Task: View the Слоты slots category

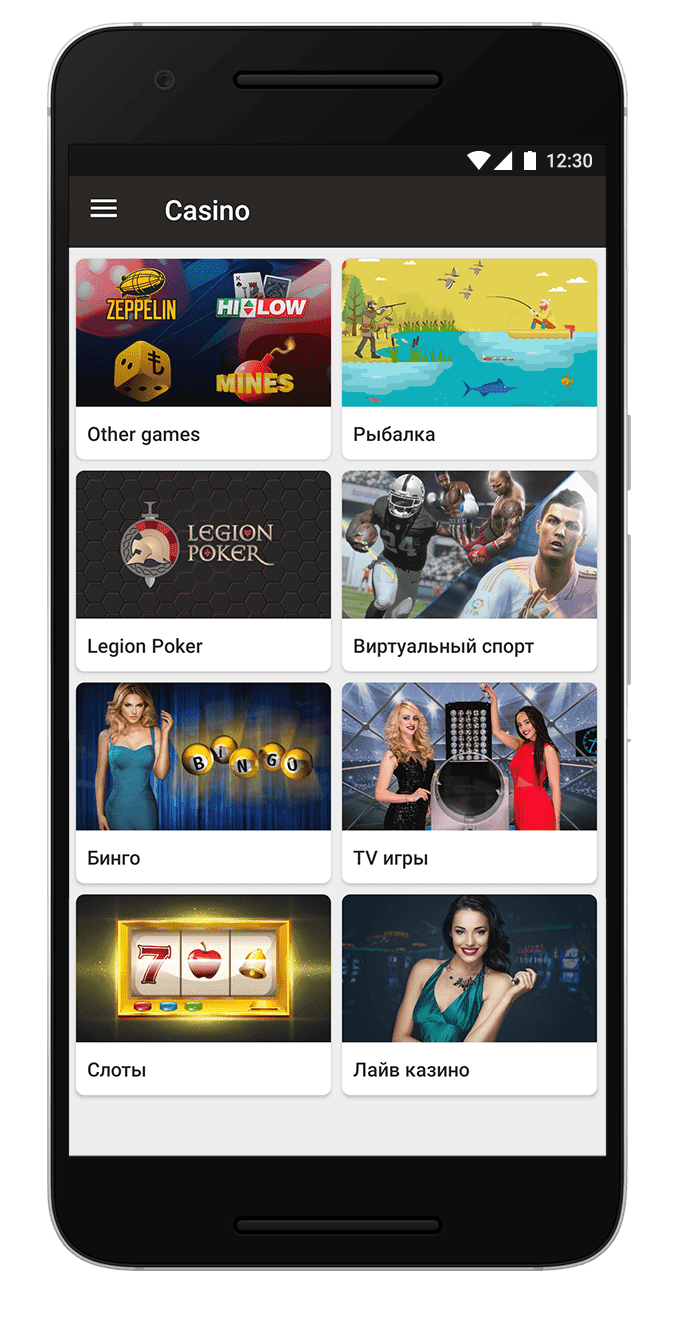Action: [x=203, y=993]
